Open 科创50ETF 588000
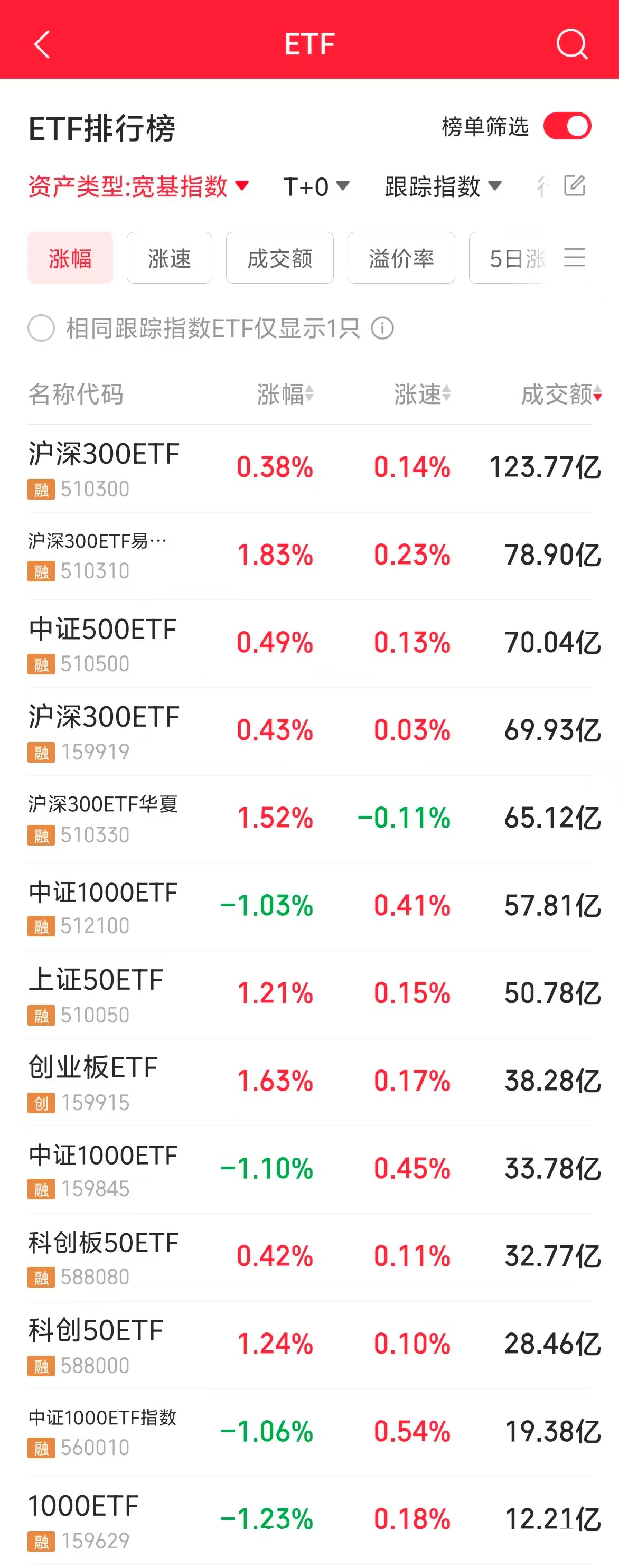 [x=97, y=1345]
